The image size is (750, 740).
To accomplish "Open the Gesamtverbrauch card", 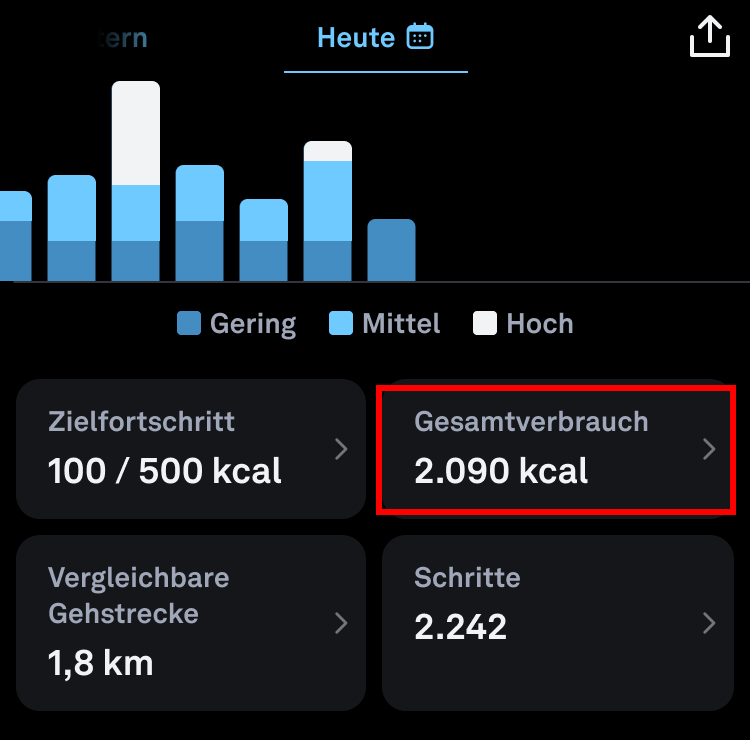I will coord(556,449).
